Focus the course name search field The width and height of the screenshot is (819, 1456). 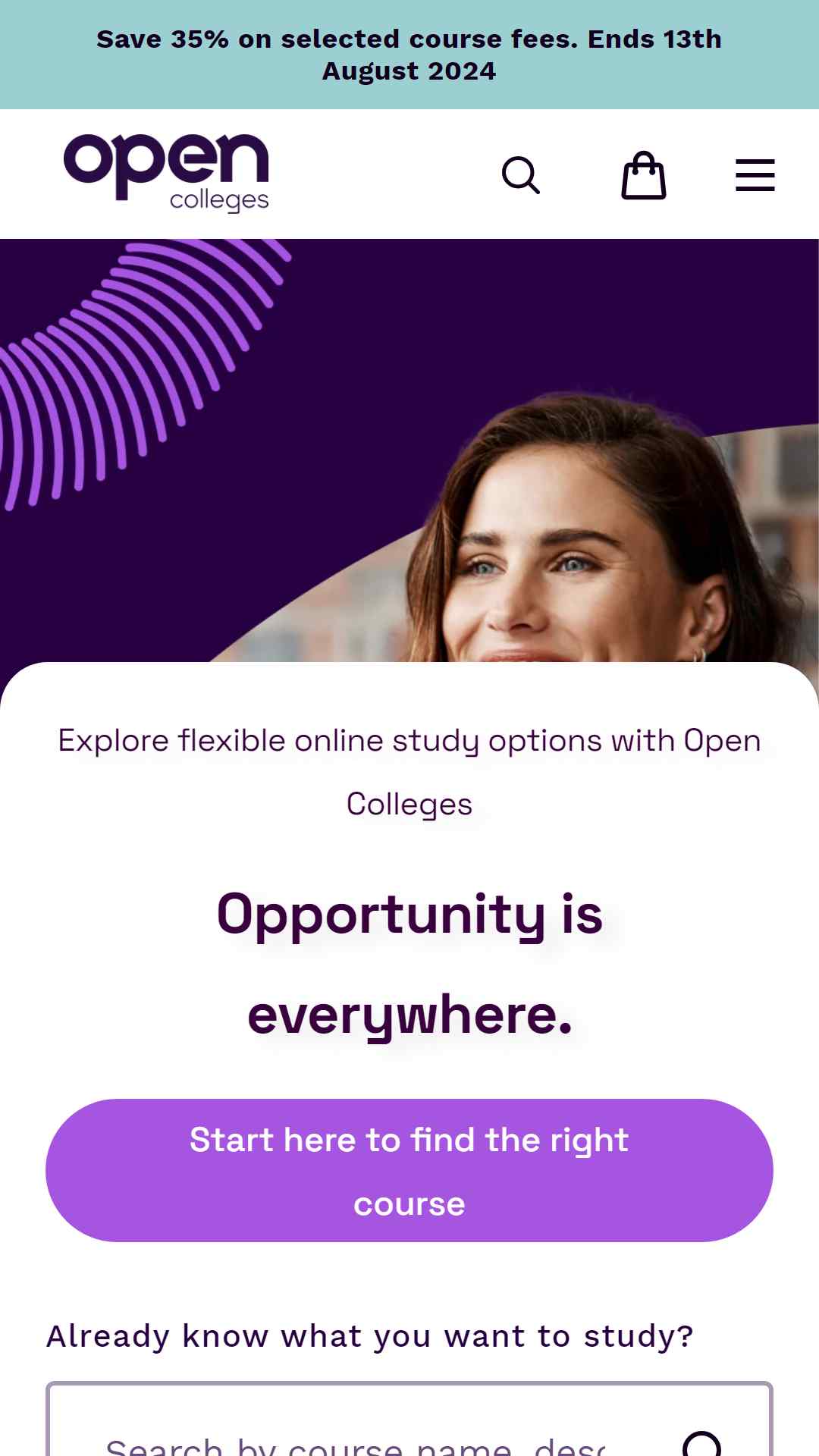click(409, 1420)
